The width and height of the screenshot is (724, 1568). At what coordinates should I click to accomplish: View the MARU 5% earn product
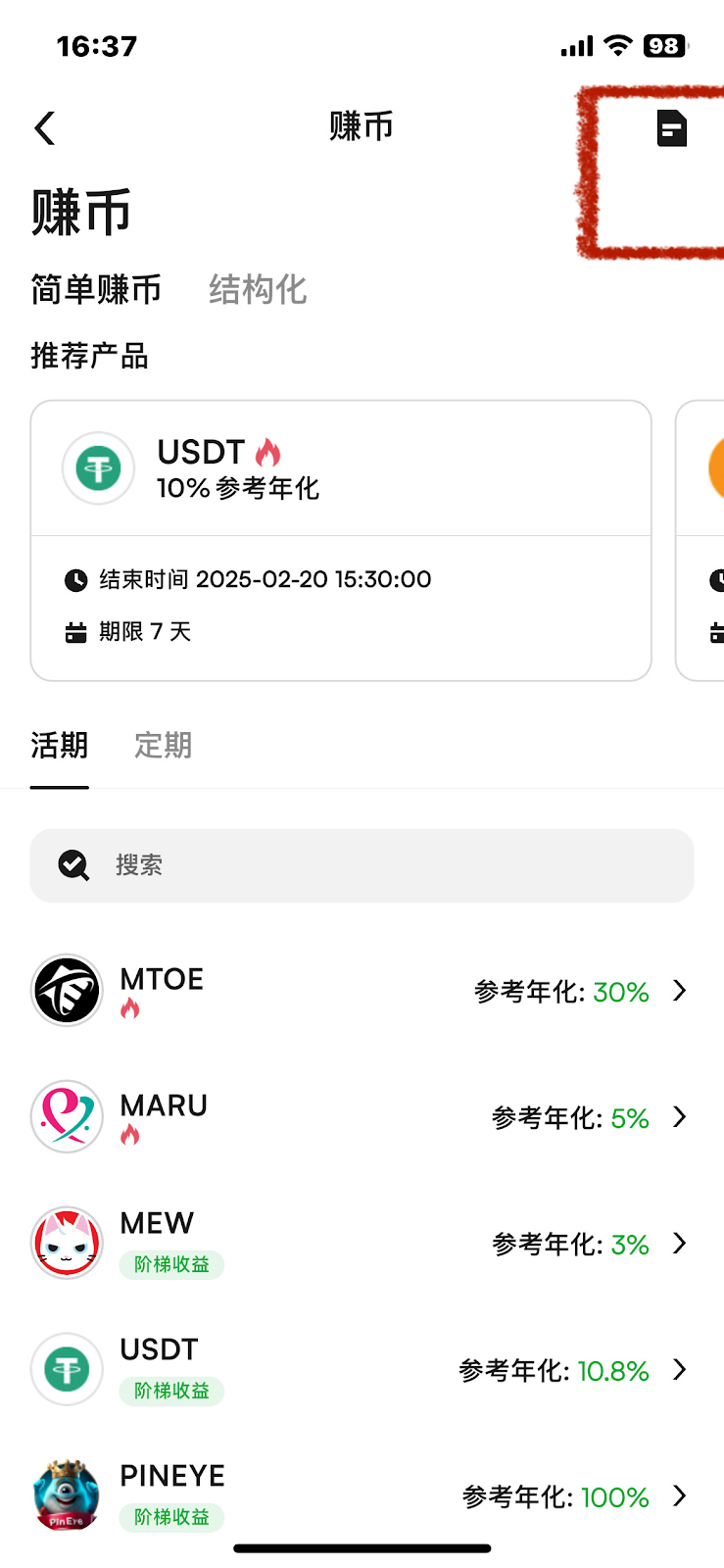[362, 1117]
